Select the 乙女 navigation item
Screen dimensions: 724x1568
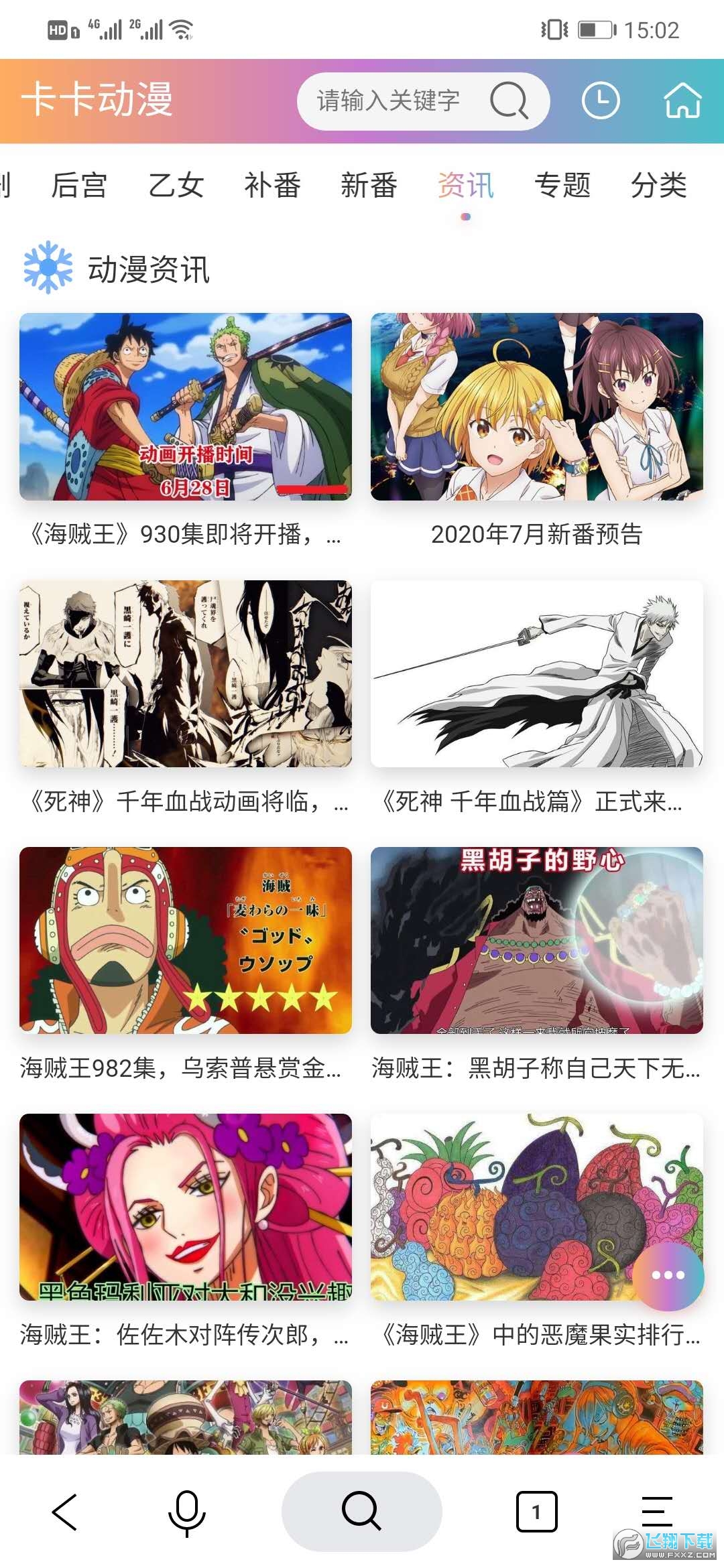[177, 186]
